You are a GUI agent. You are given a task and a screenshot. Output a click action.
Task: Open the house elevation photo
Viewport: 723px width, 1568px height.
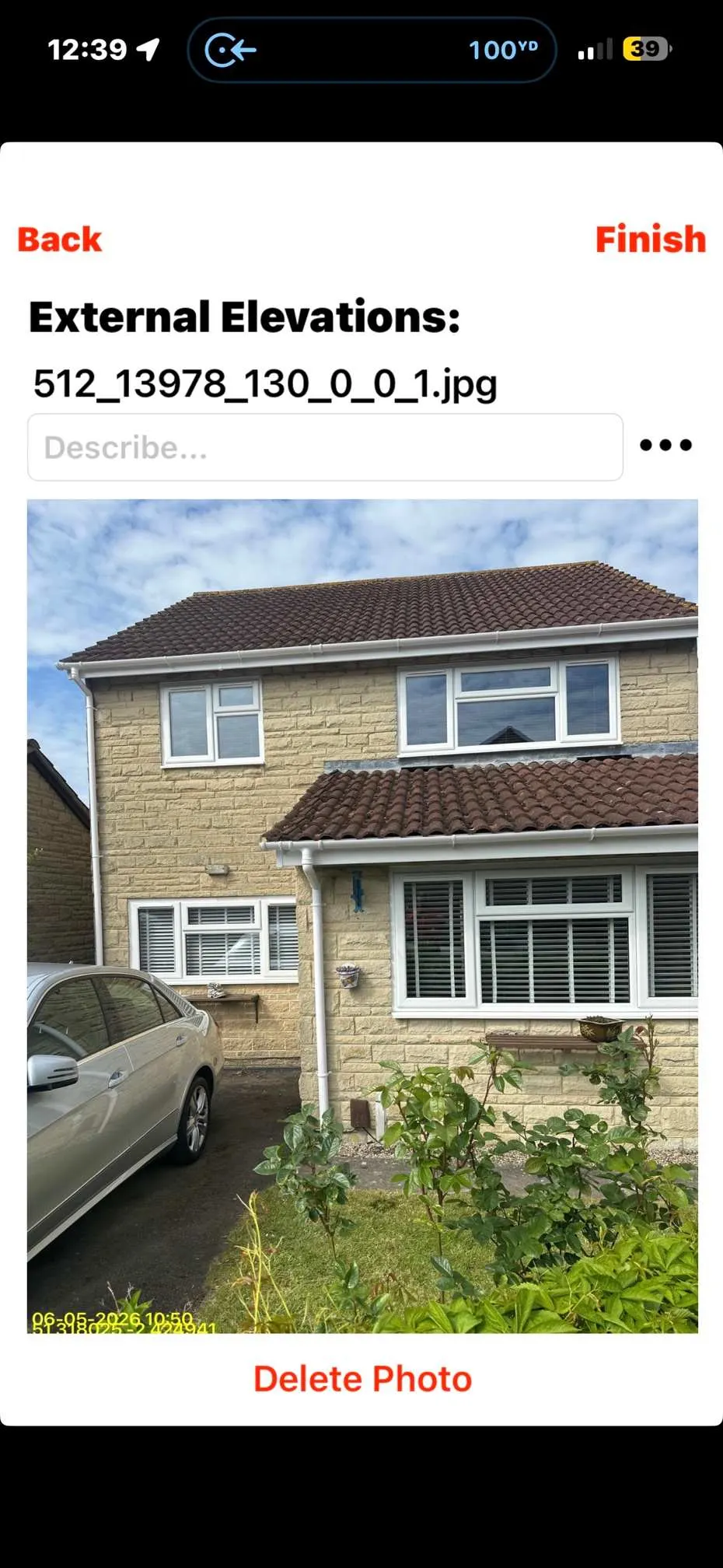pyautogui.click(x=362, y=916)
